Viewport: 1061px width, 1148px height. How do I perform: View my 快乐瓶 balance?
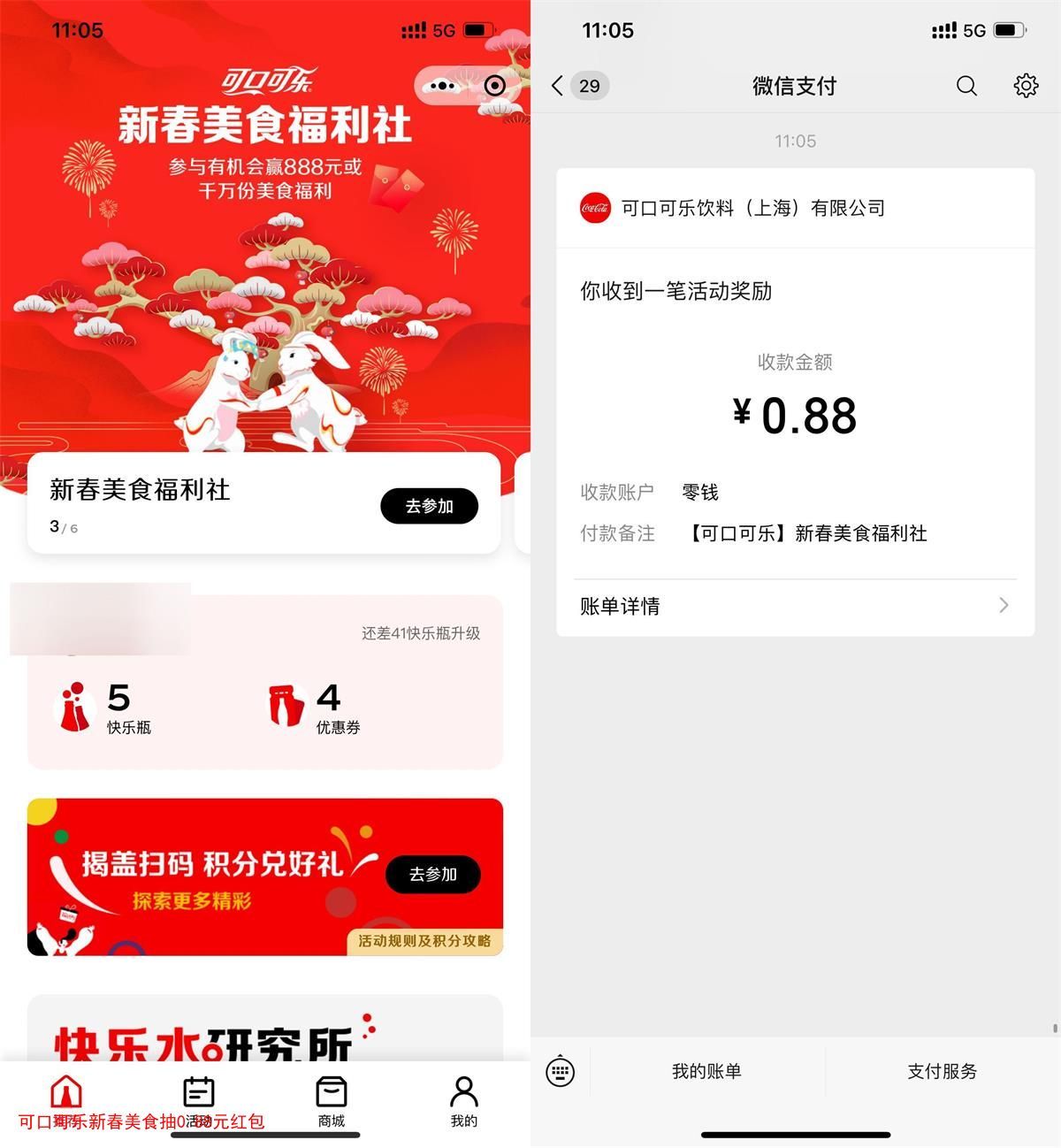coord(106,708)
